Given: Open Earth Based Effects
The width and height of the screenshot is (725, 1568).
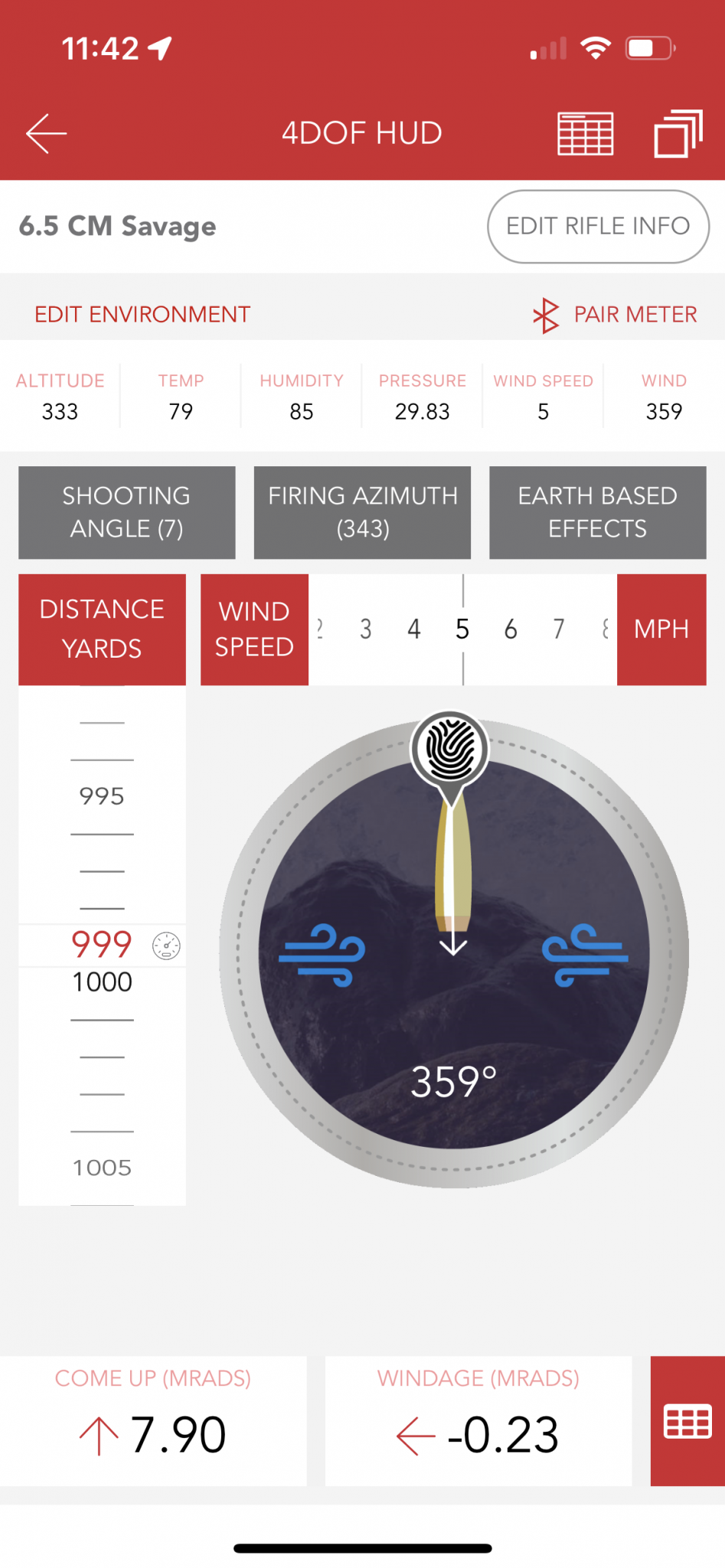Looking at the screenshot, I should pos(597,512).
